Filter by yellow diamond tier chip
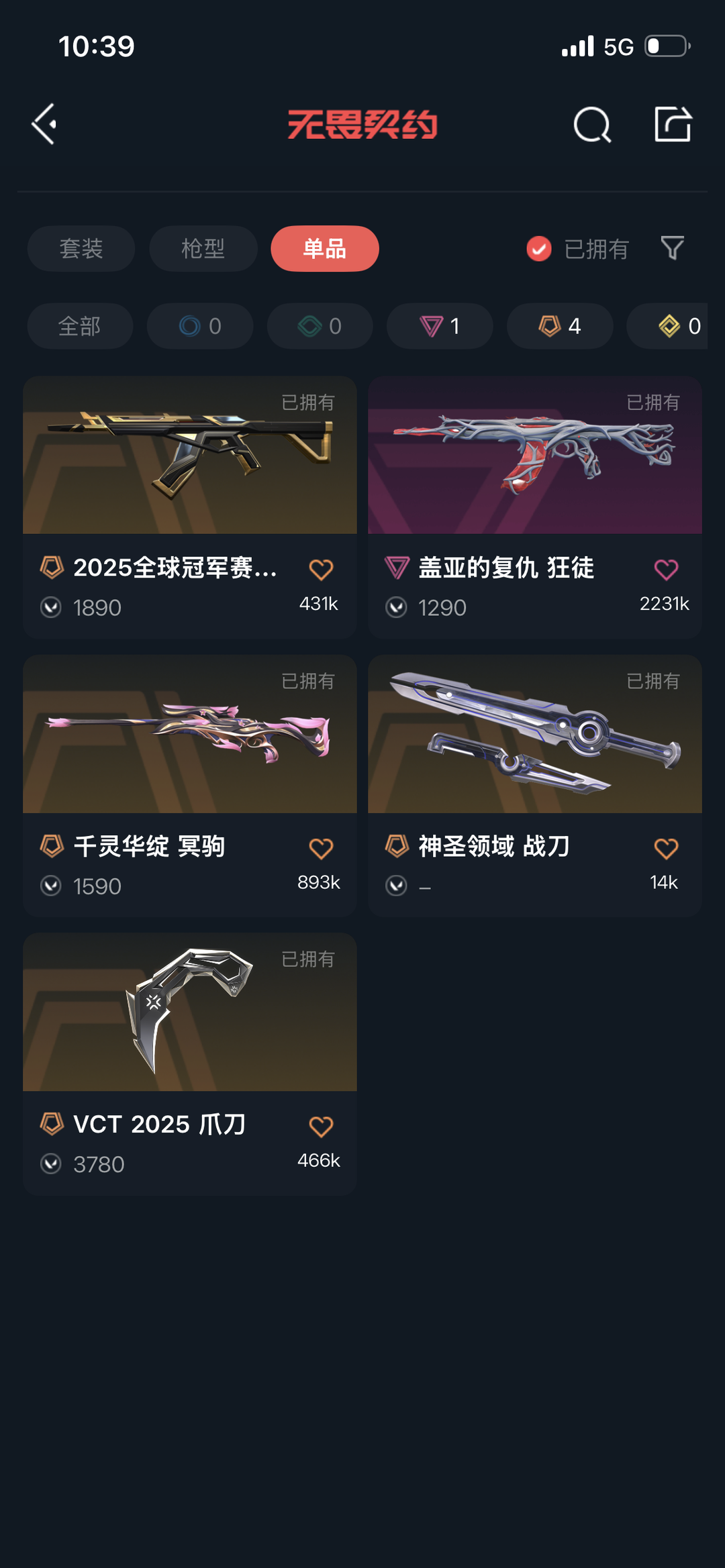 (671, 326)
